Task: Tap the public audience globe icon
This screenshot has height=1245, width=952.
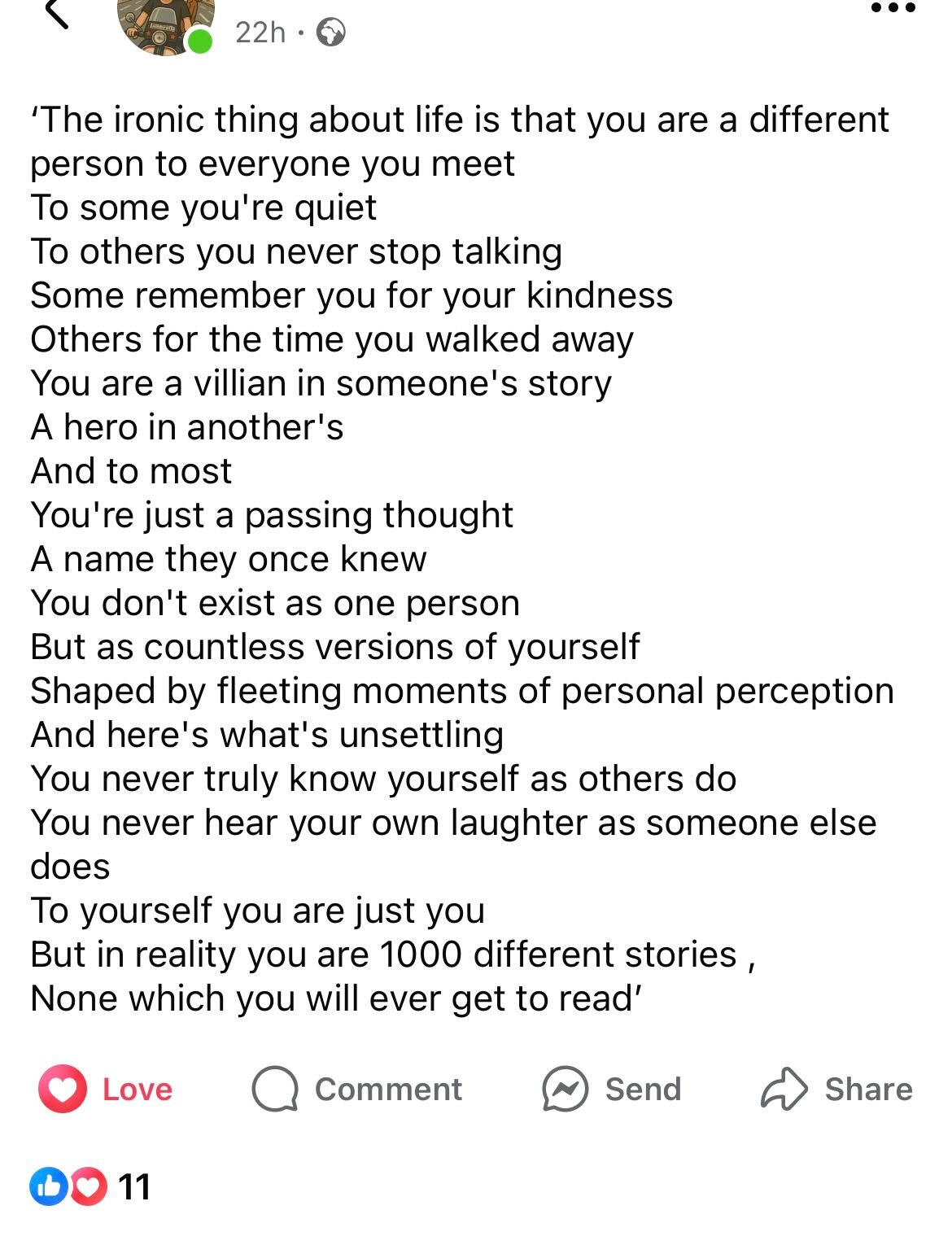Action: click(330, 33)
